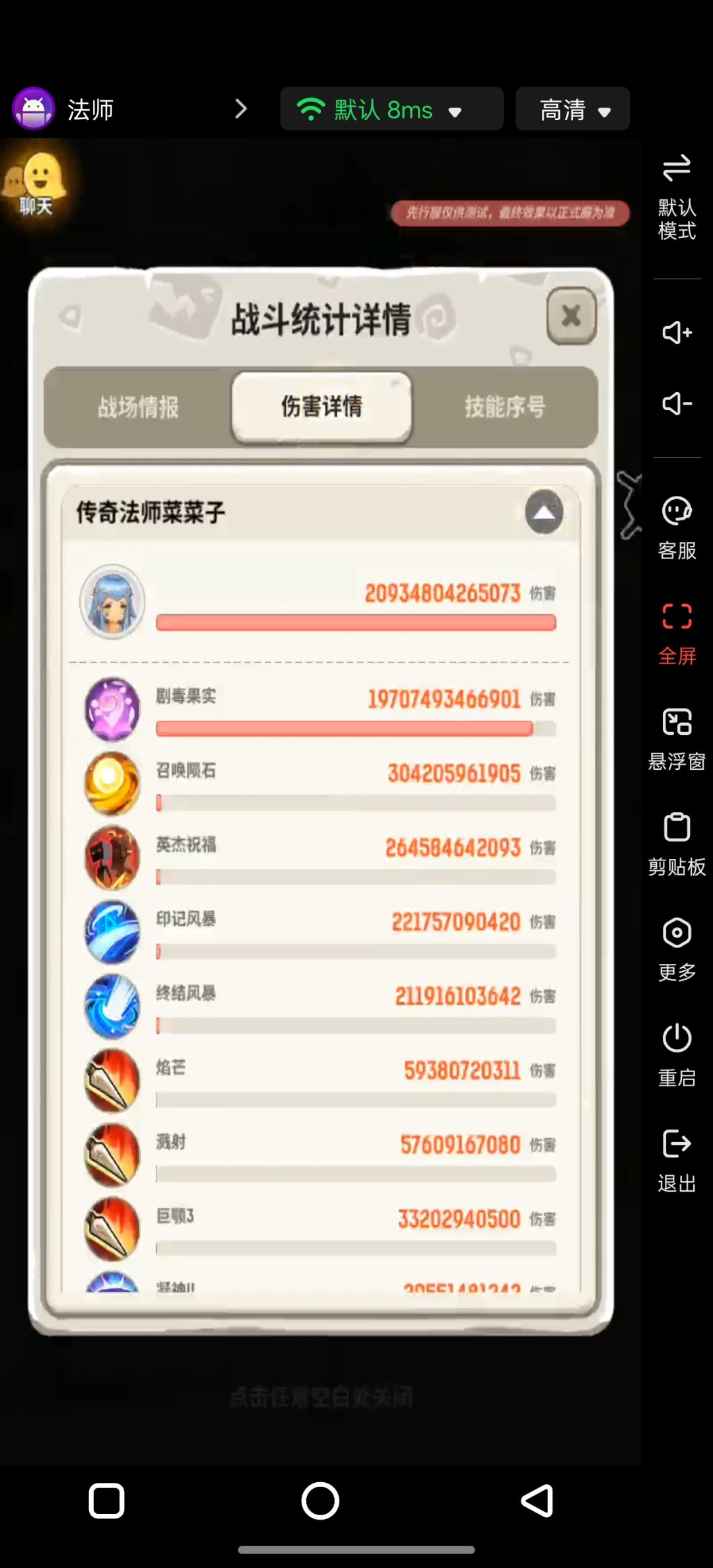Open the 高清 video quality dropdown
Screen dimensions: 713x1568
pos(572,108)
